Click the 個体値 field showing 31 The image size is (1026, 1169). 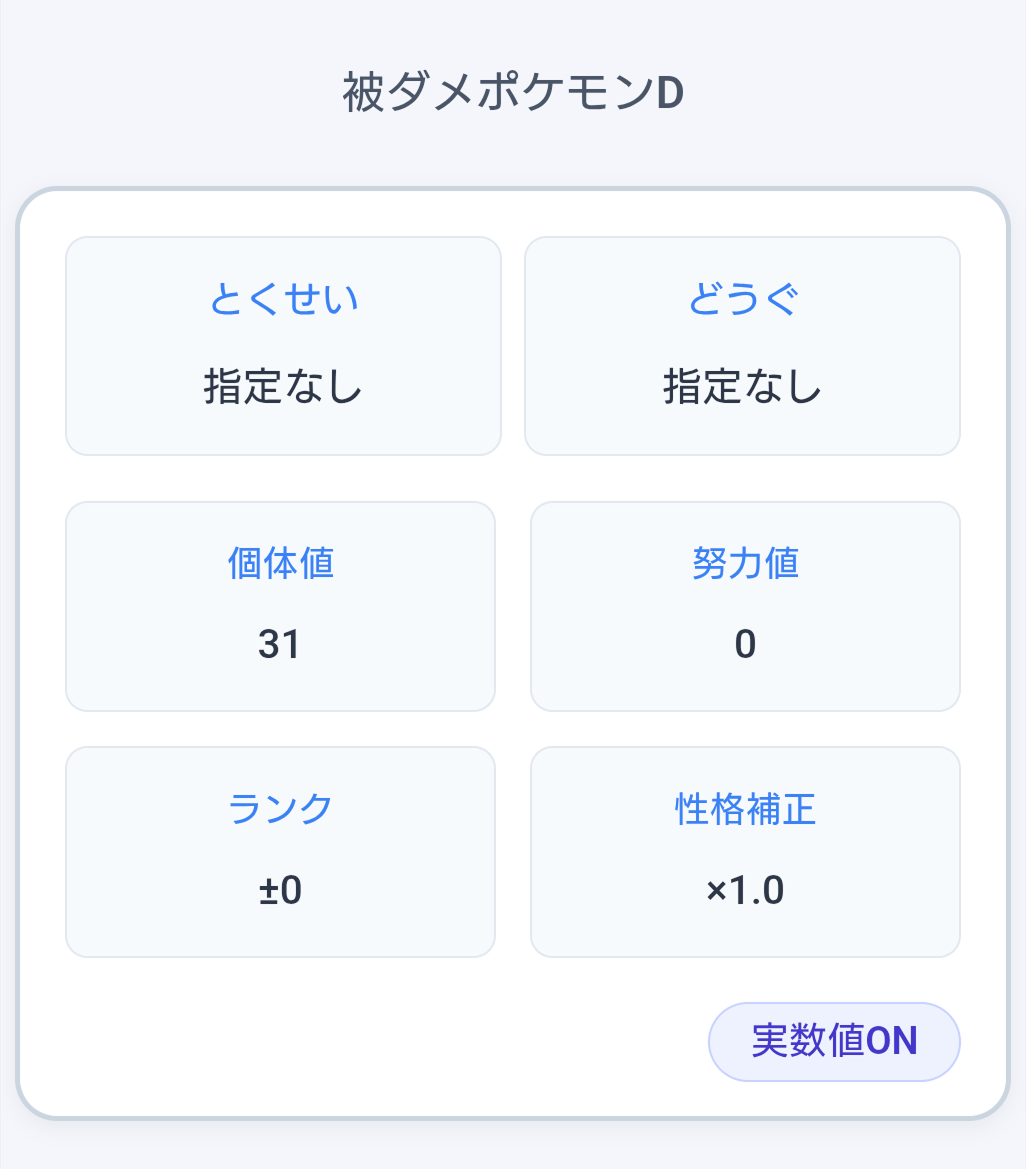click(x=280, y=606)
